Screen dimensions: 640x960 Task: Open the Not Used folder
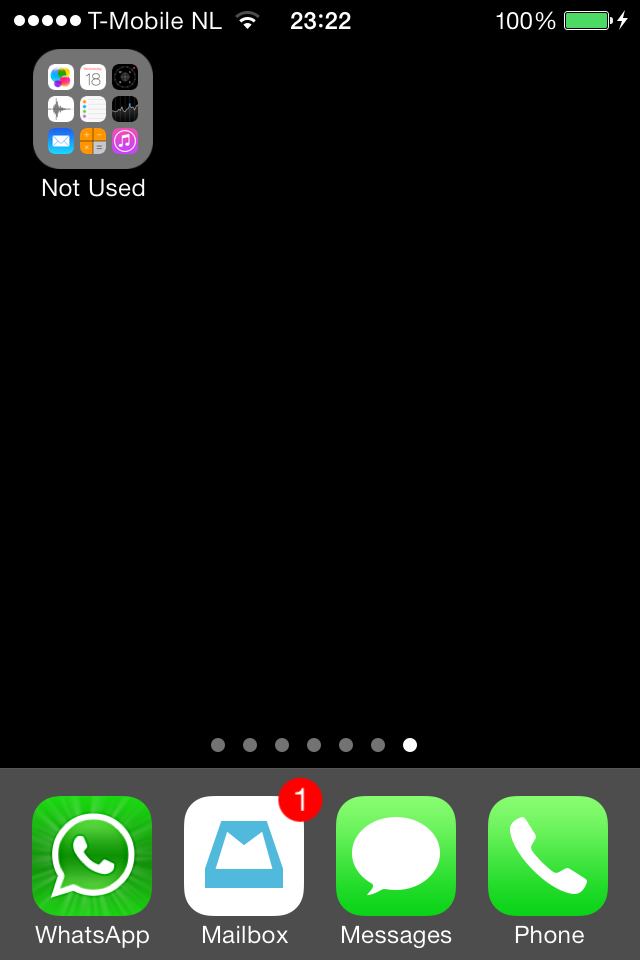(x=93, y=109)
